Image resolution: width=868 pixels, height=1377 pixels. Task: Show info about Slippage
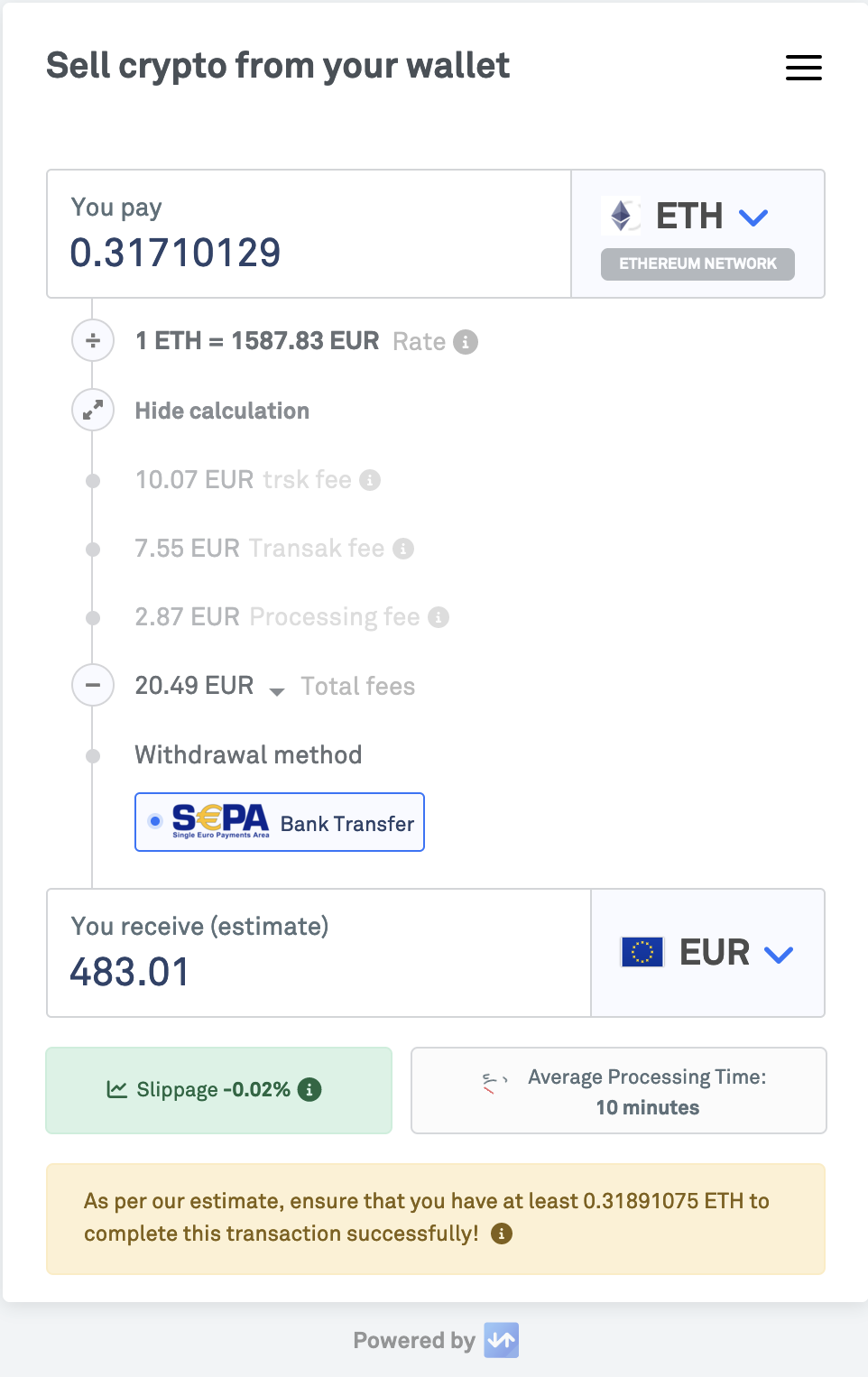pyautogui.click(x=309, y=1089)
